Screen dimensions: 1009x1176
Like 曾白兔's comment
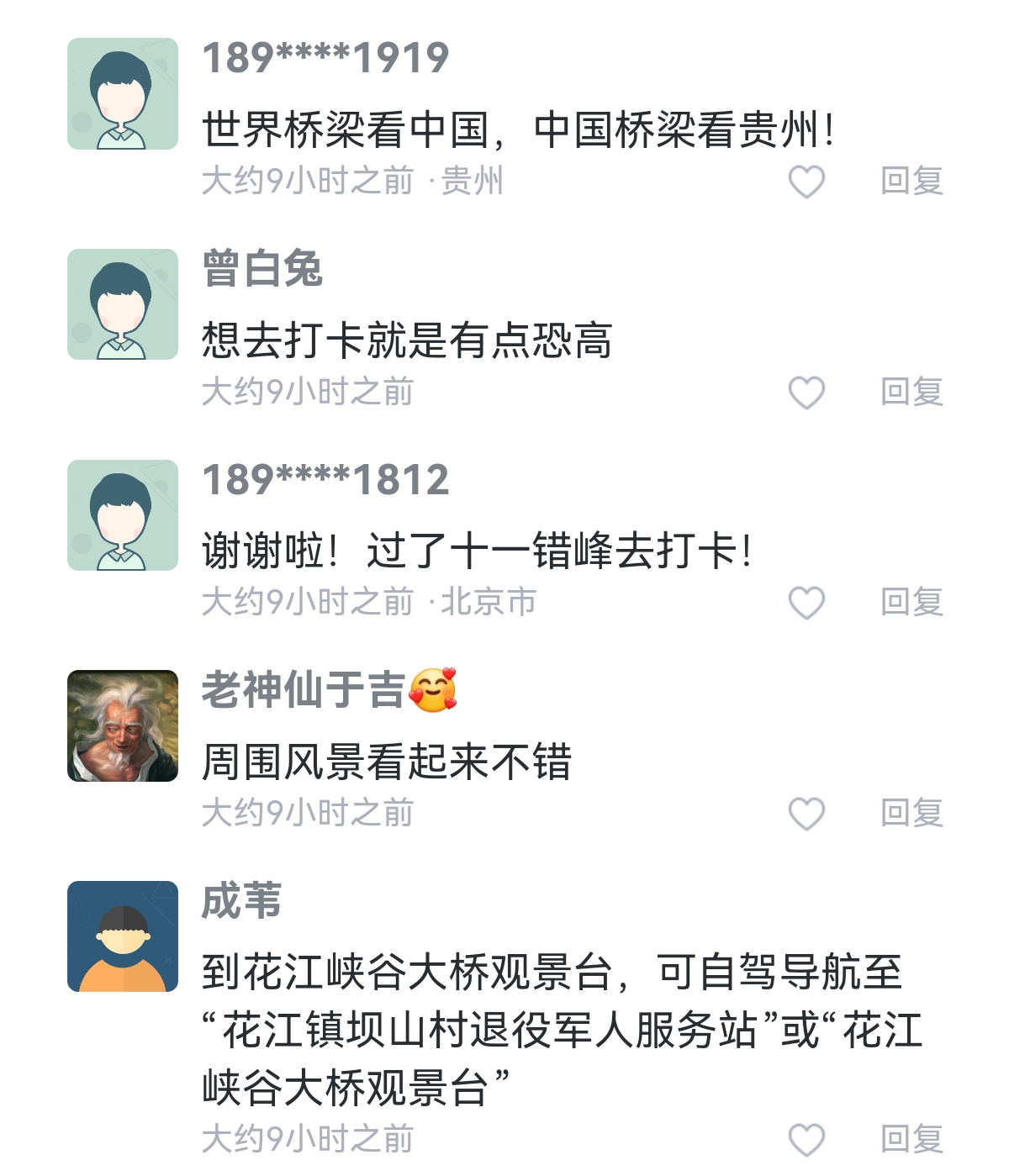(806, 393)
